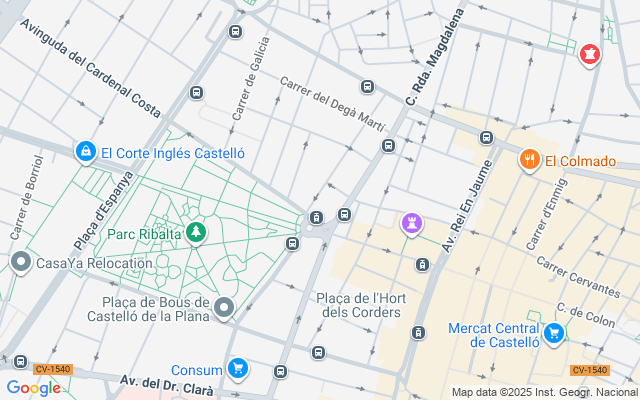Viewport: 640px width, 400px height.
Task: Select the El Corte Inglés Castelló marker
Action: [86, 152]
